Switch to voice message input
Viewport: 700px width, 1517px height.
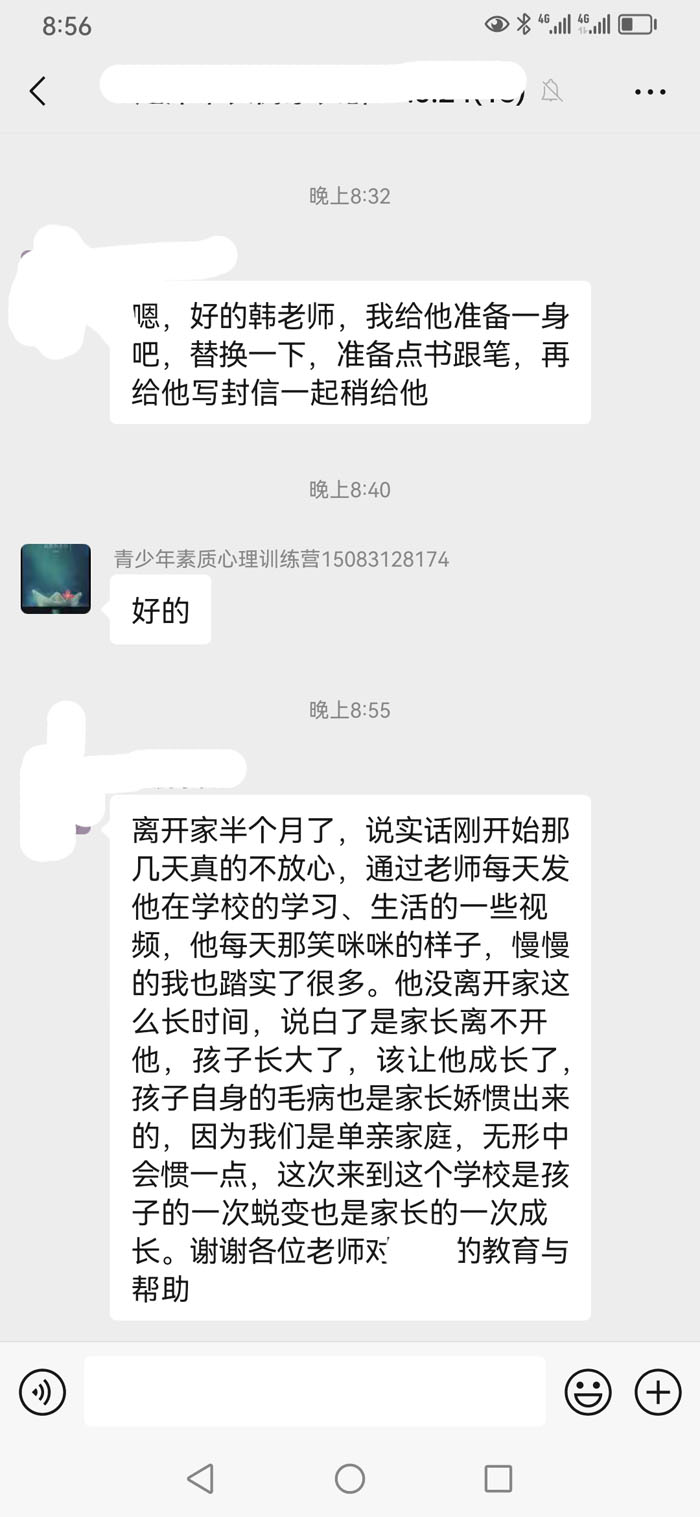pos(43,1392)
